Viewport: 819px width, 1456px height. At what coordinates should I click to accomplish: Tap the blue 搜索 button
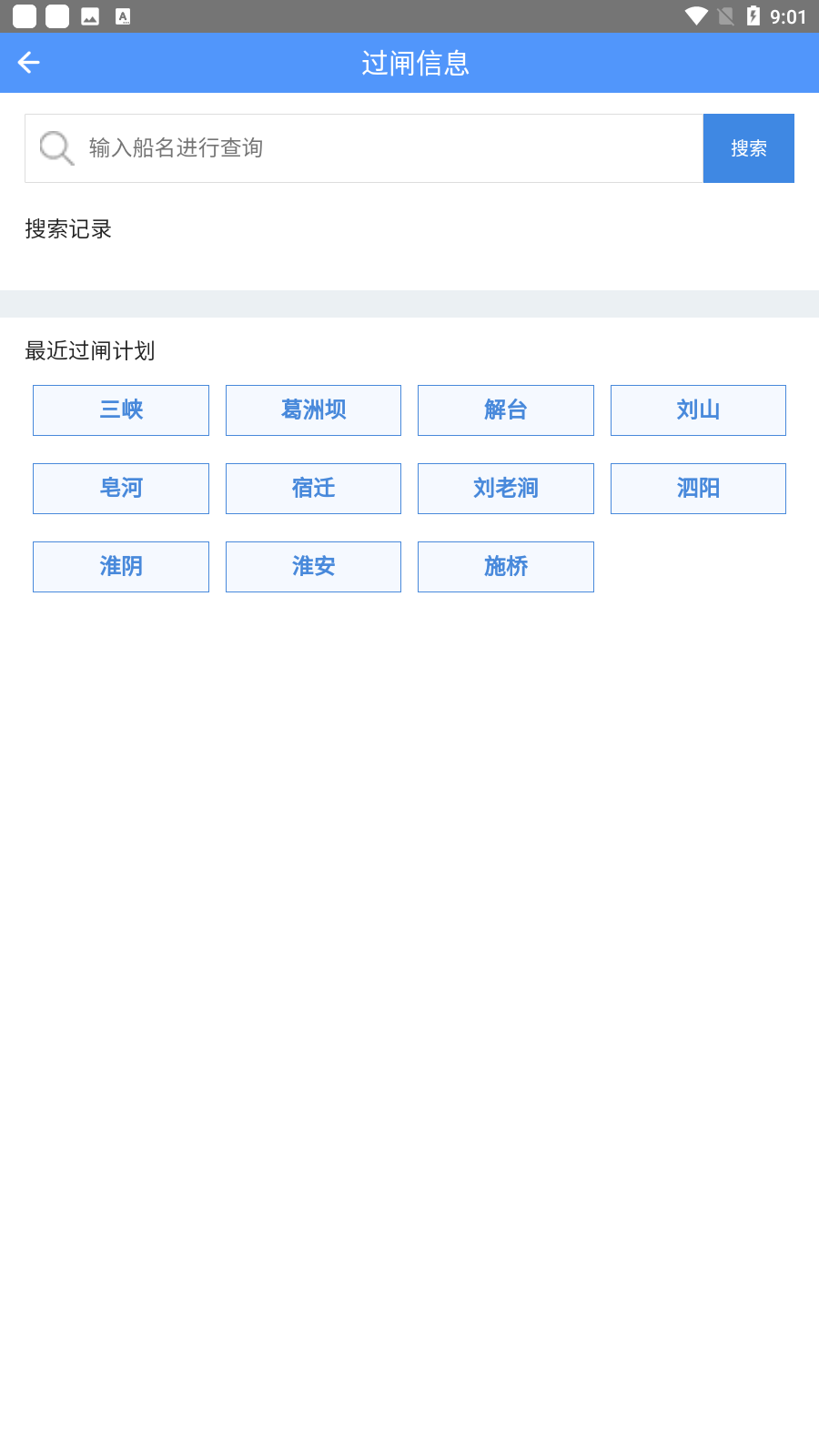tap(748, 148)
